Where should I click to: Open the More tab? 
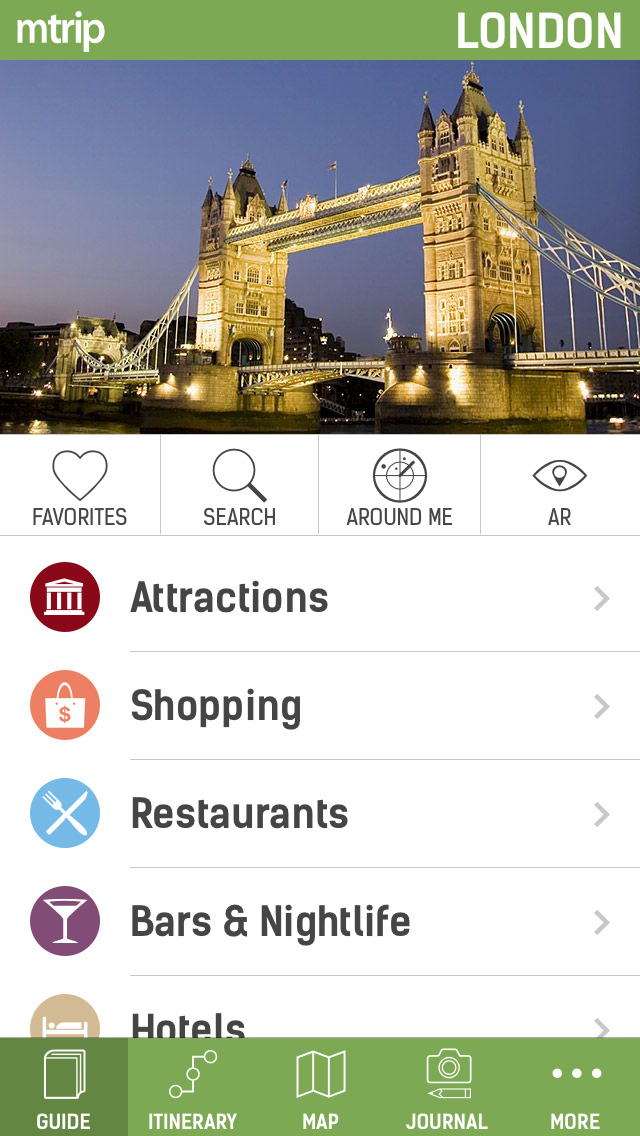tap(576, 1088)
